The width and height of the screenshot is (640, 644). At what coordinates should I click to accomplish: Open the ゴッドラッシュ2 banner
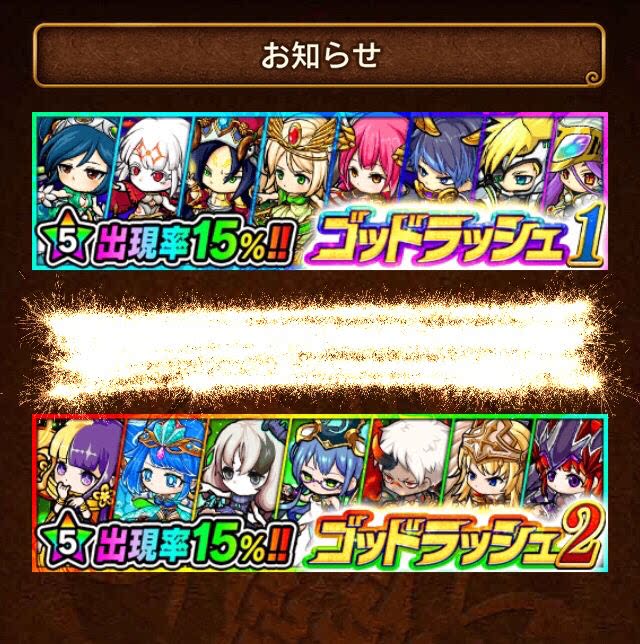pos(320,492)
